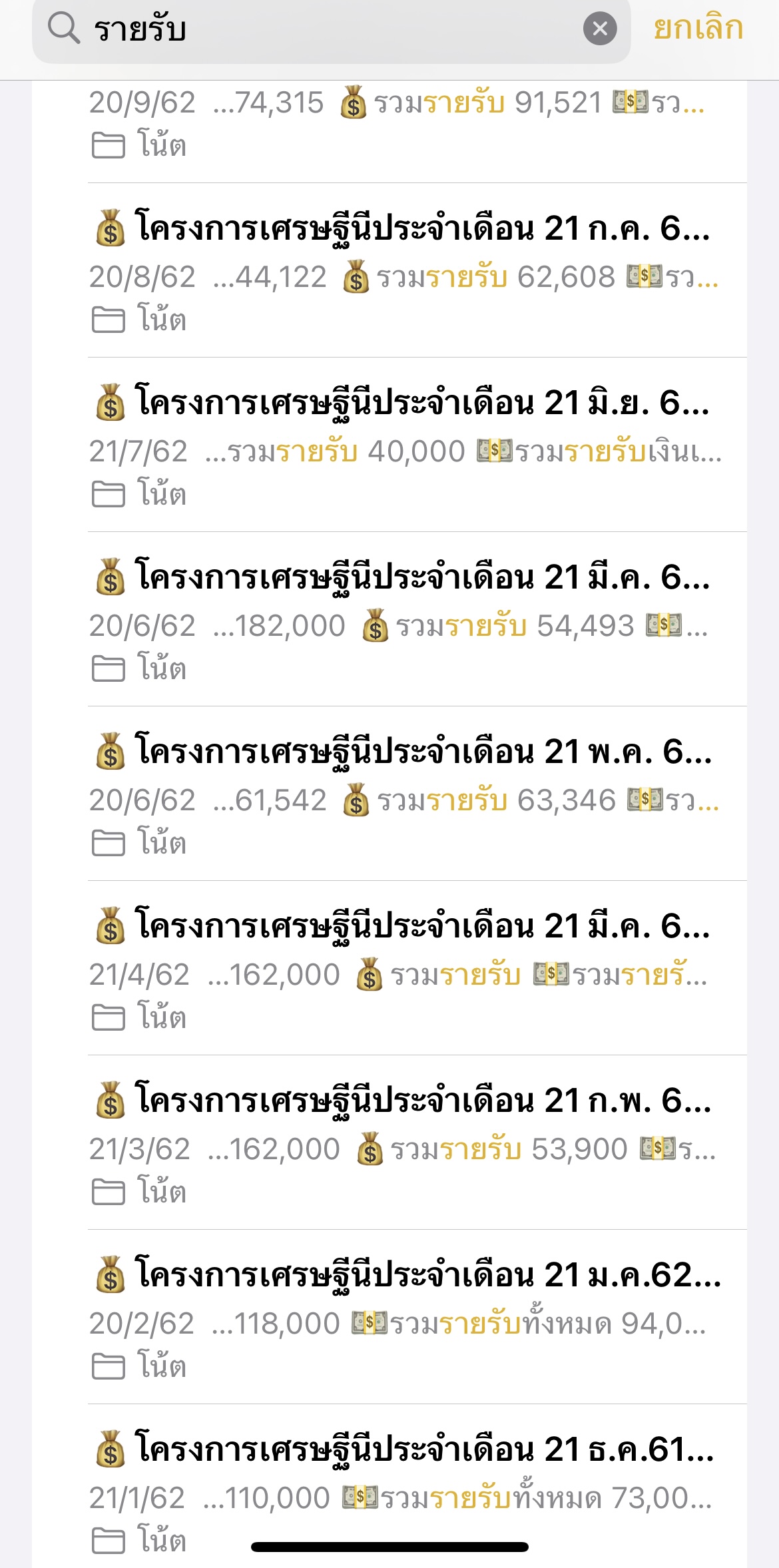Open the note for 21 พ.ค. dated 20/6/62

tap(417, 794)
